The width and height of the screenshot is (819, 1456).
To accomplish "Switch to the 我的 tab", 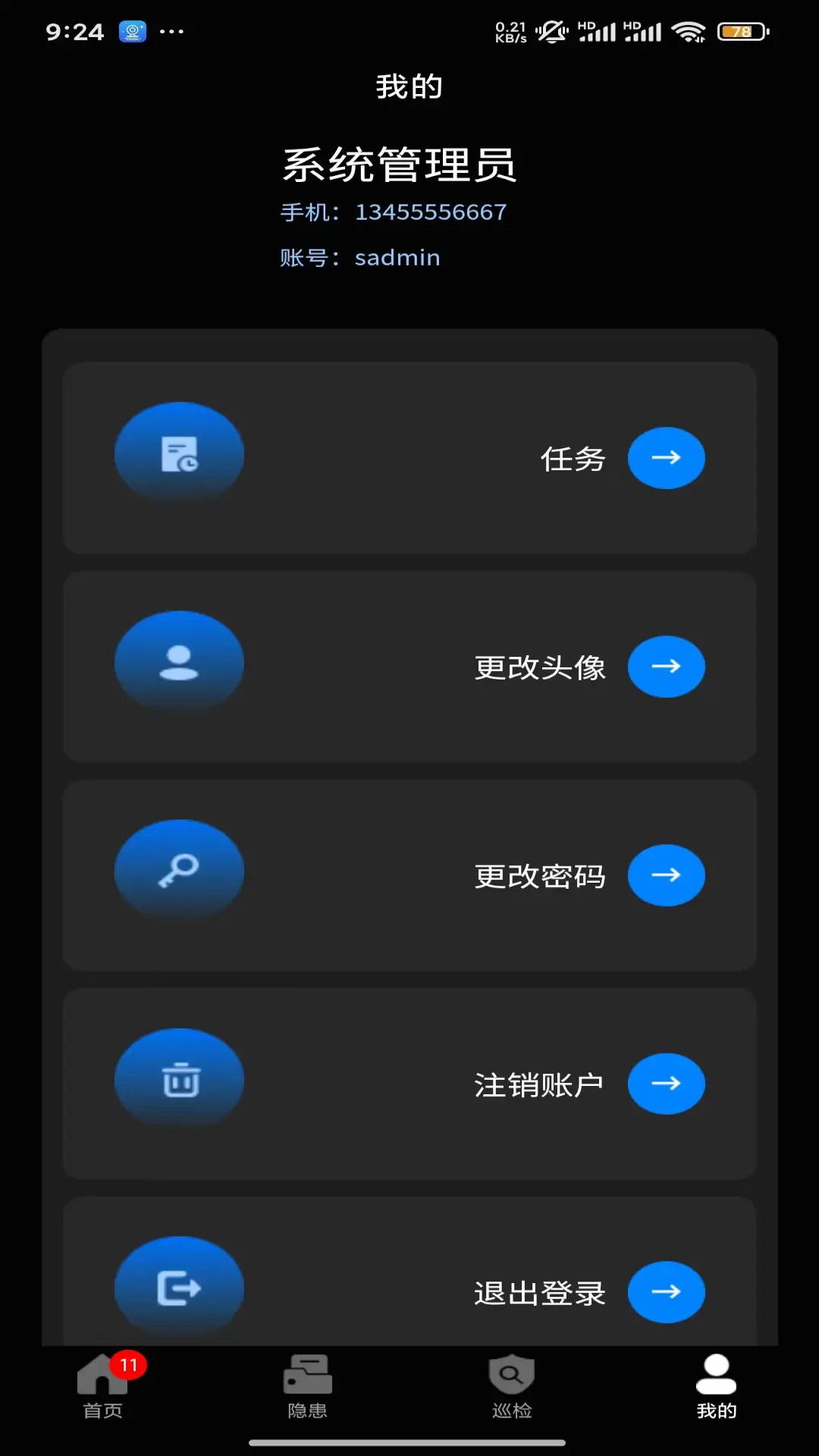I will [716, 1388].
